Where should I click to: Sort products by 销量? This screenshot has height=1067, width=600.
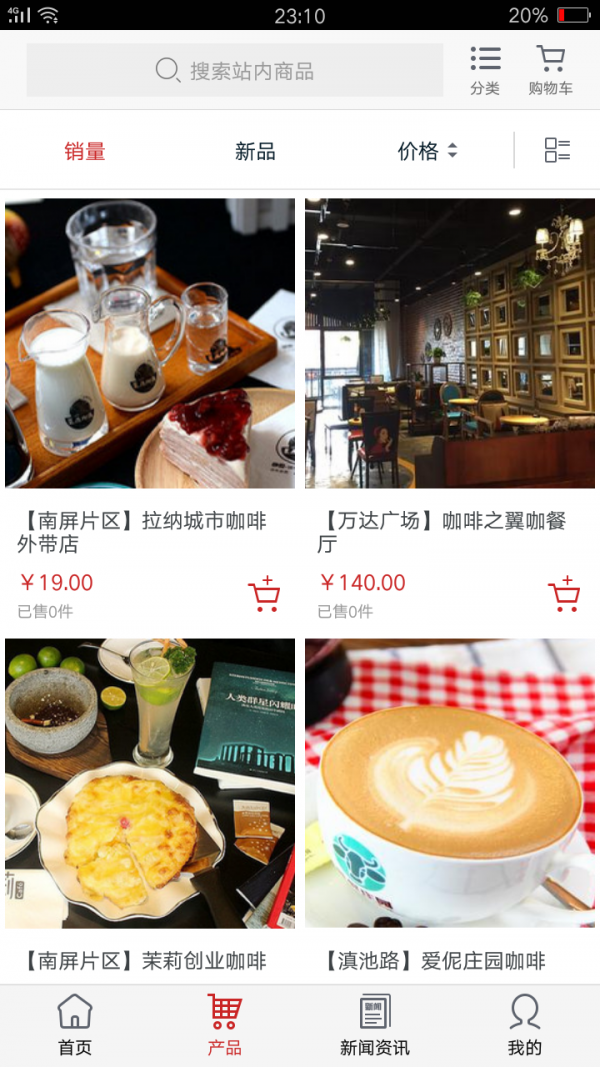pyautogui.click(x=85, y=151)
